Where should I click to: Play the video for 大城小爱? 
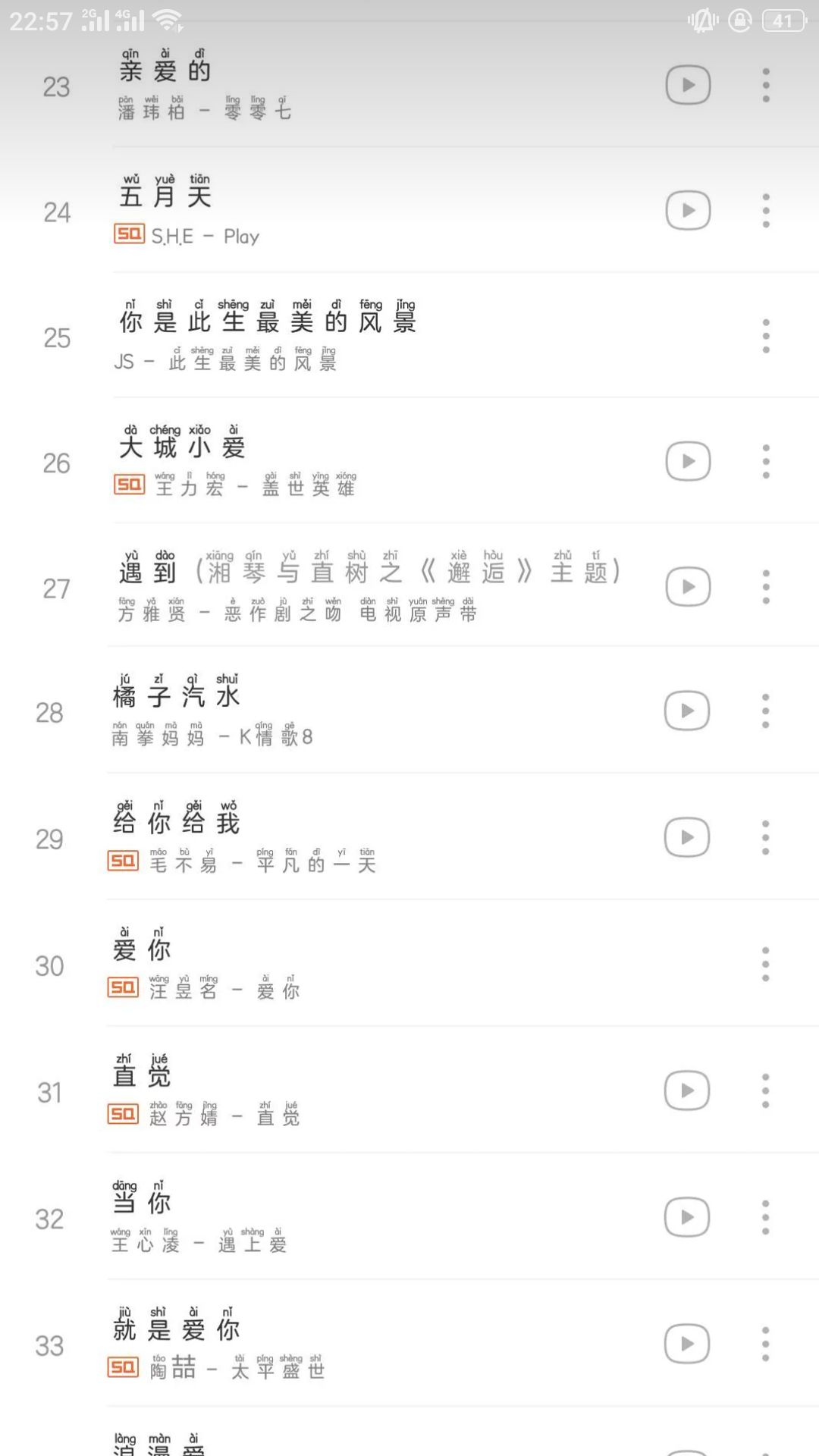tap(688, 461)
